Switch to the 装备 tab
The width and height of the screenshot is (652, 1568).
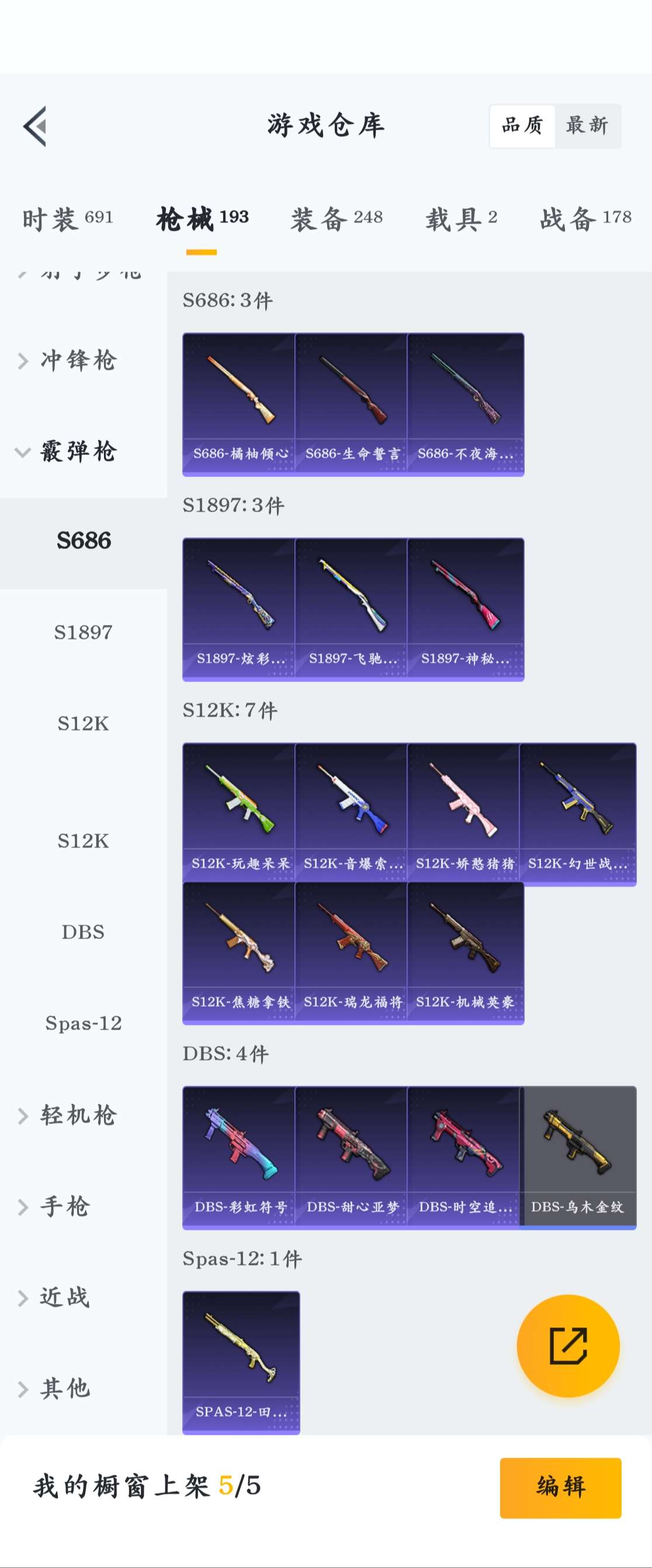(336, 219)
